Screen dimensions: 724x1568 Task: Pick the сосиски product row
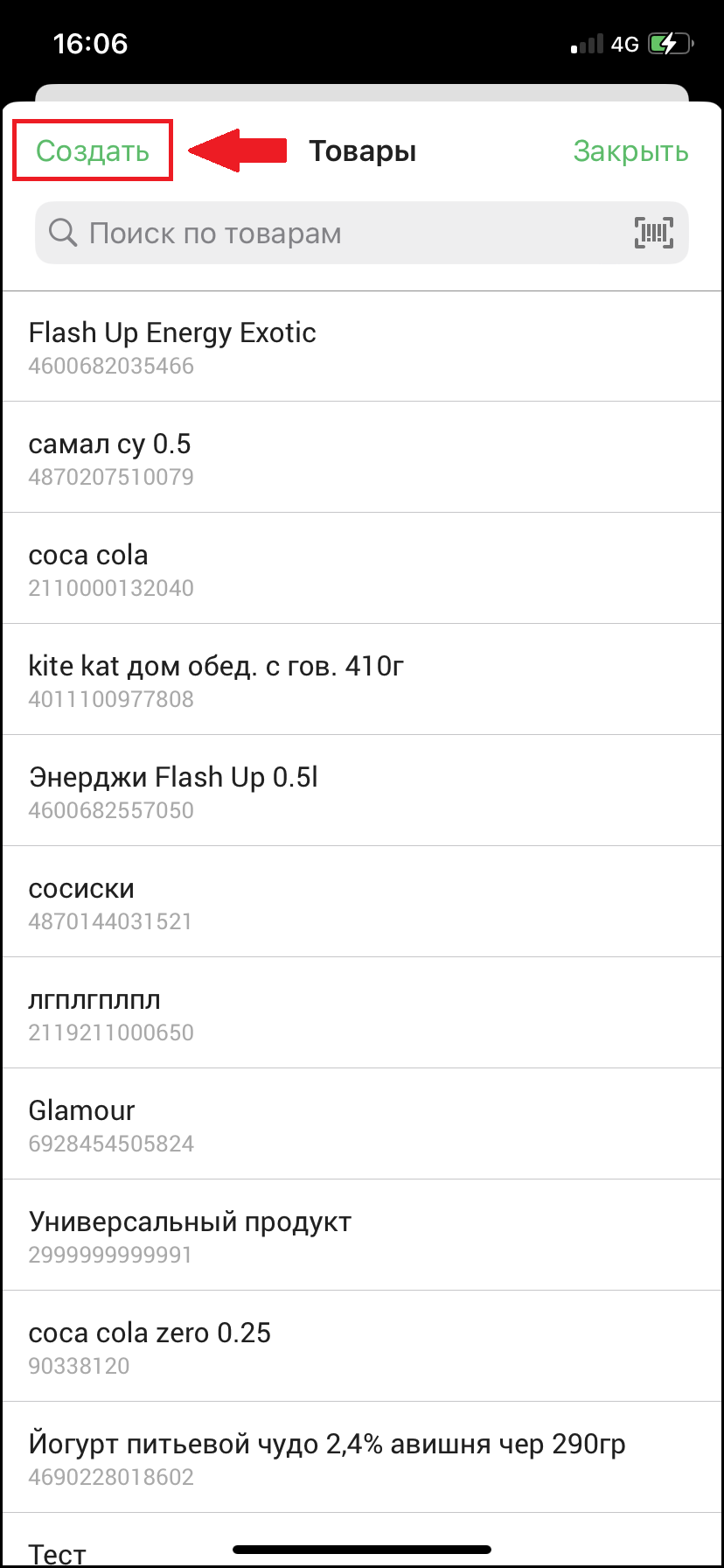362,902
